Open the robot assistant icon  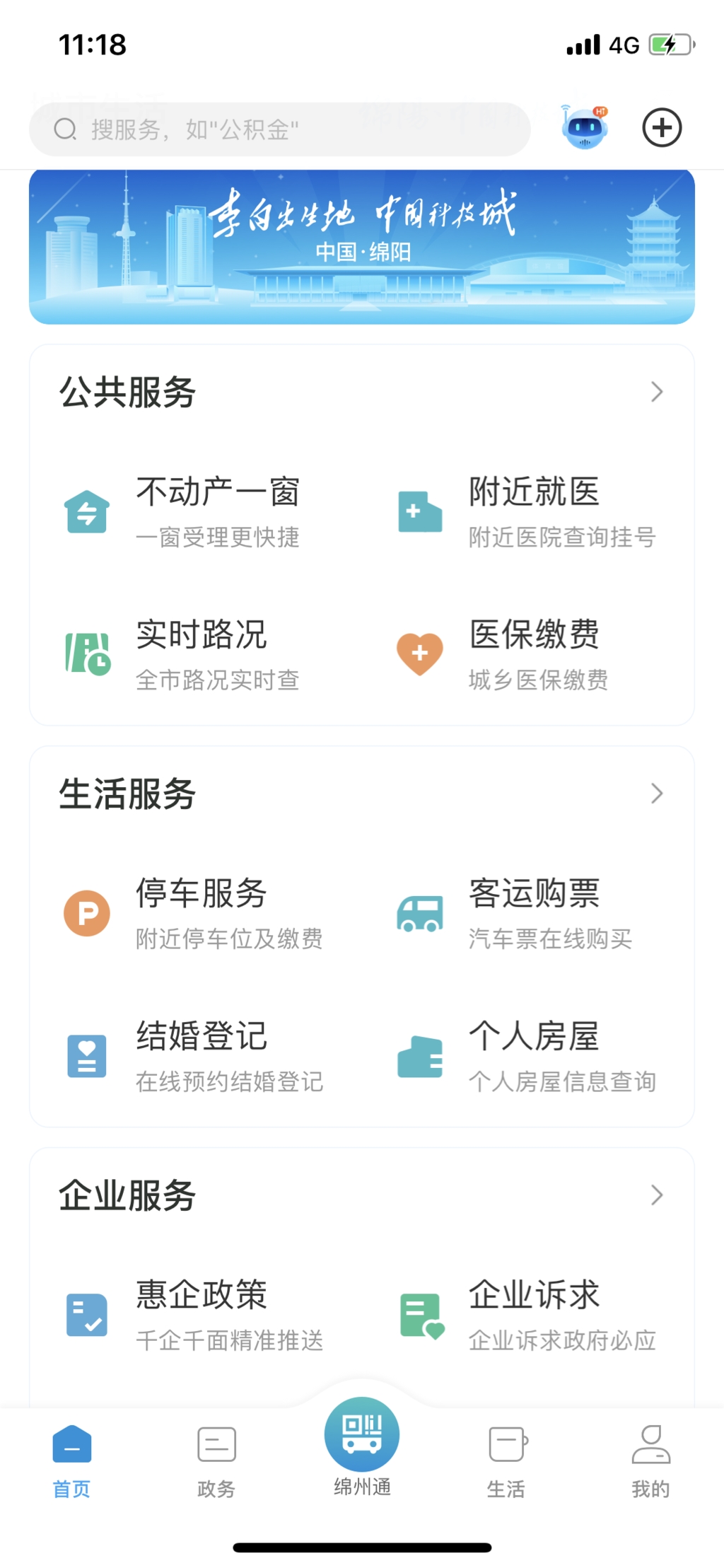pos(584,128)
